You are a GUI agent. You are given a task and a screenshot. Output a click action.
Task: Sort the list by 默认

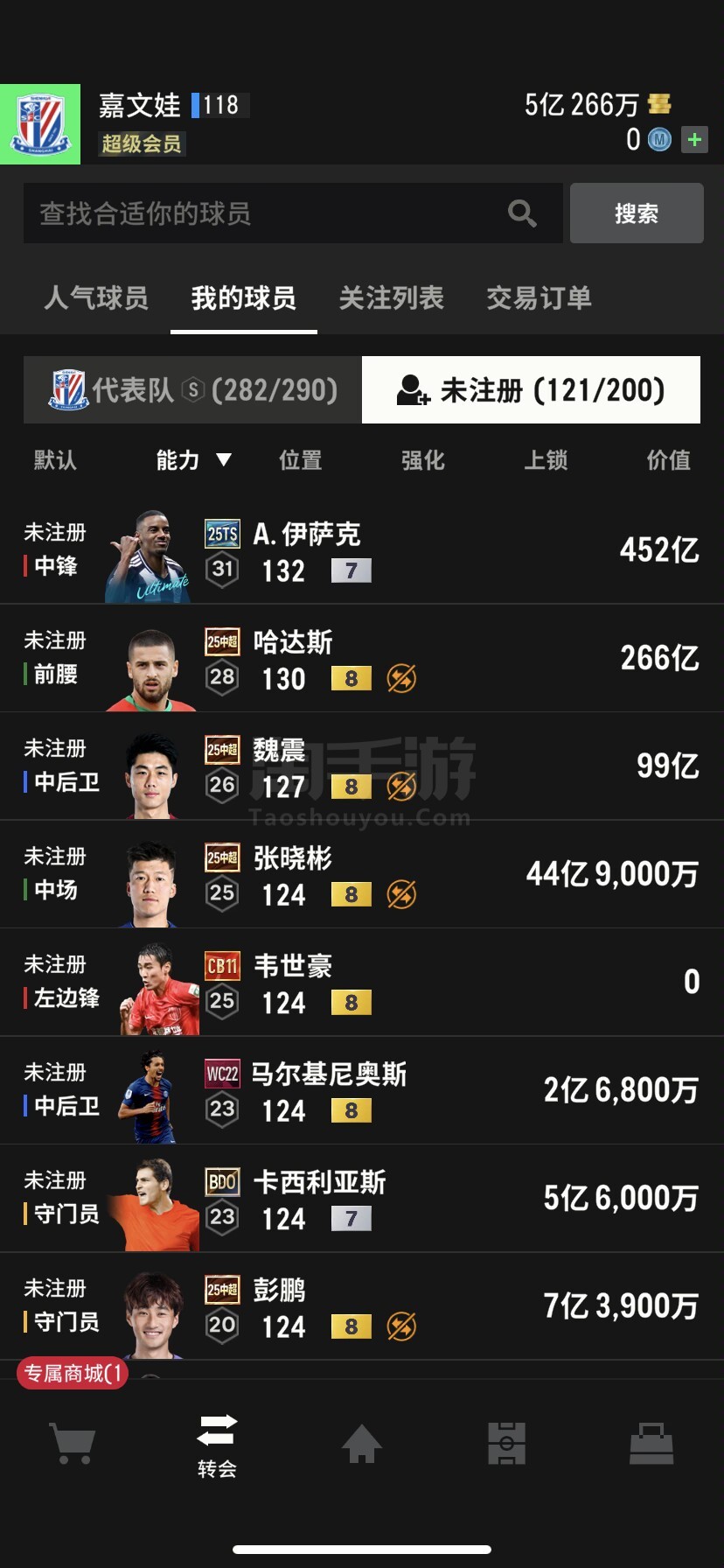55,459
